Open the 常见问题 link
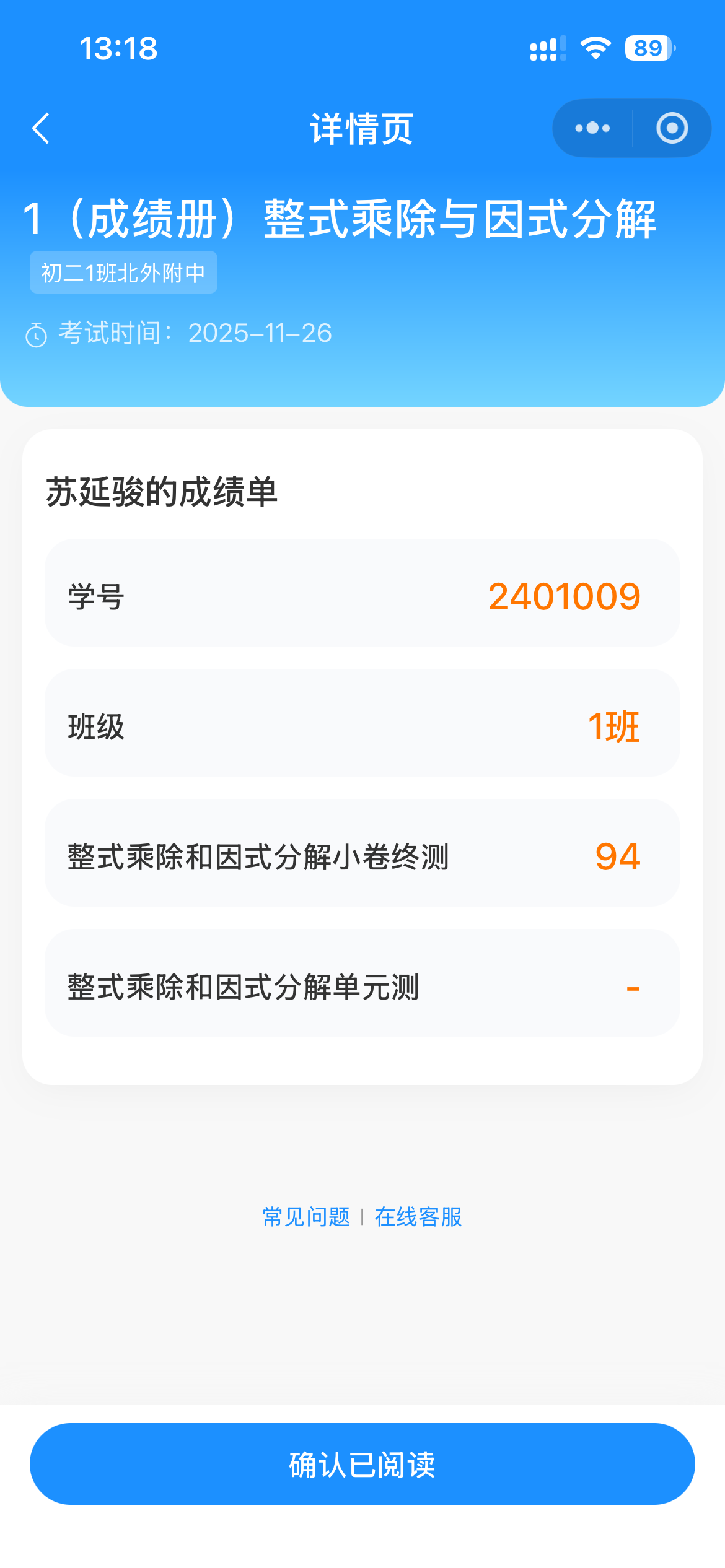 click(306, 1217)
